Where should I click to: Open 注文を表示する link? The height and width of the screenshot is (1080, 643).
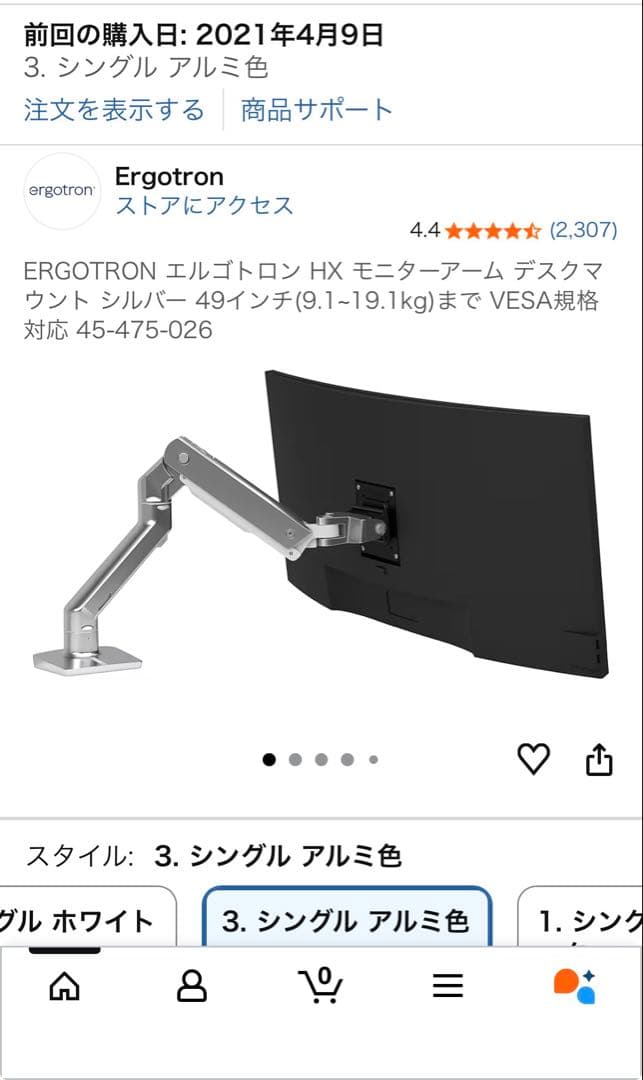114,109
